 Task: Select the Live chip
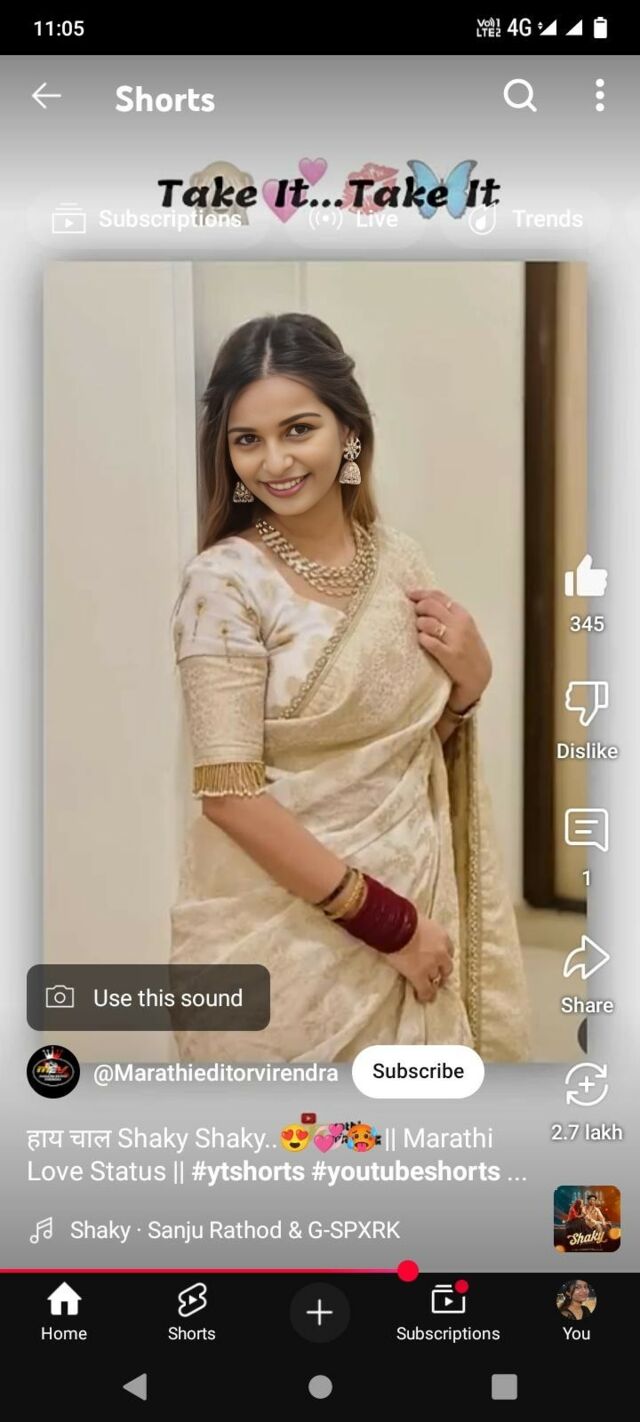(x=354, y=219)
